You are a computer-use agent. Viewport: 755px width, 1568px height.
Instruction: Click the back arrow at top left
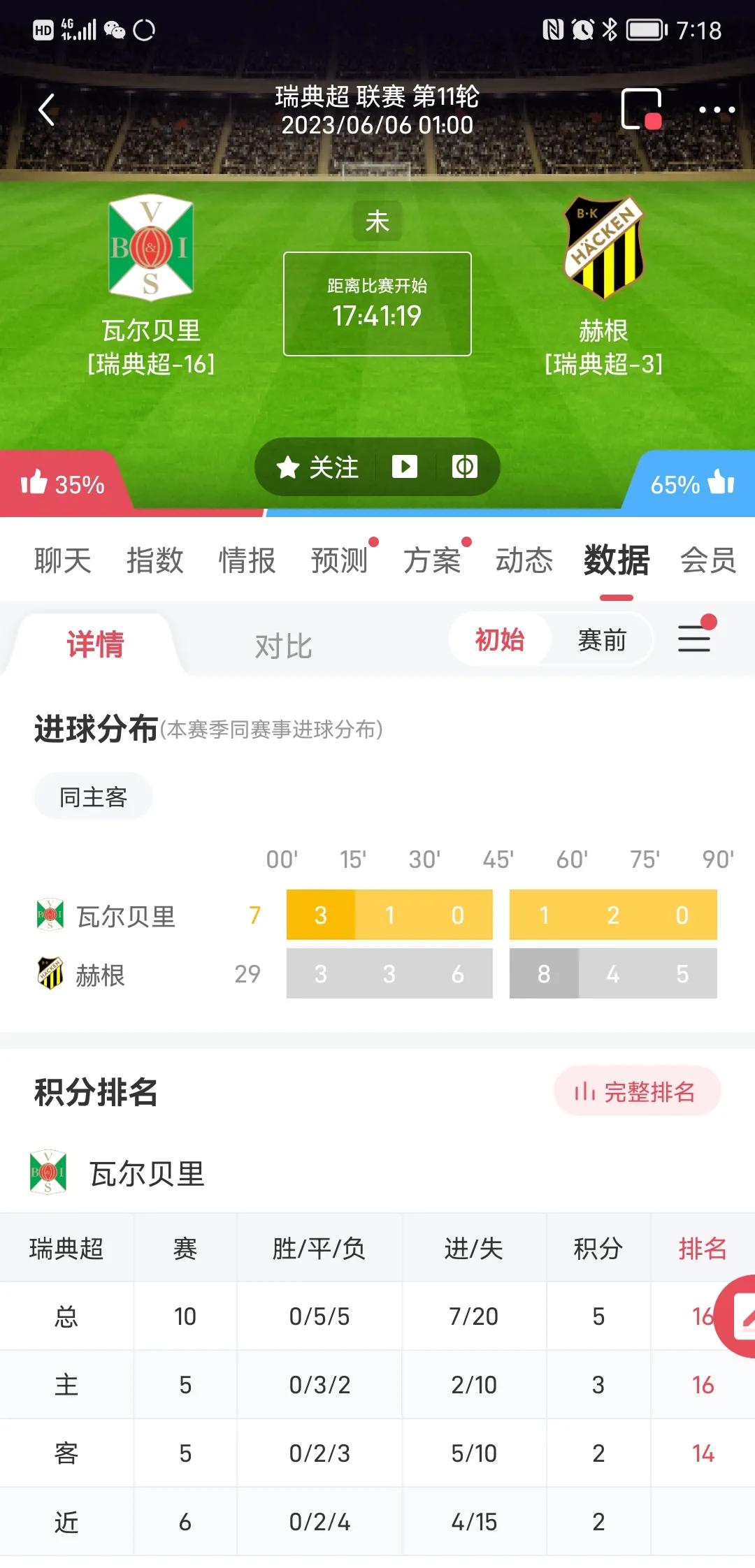click(46, 110)
